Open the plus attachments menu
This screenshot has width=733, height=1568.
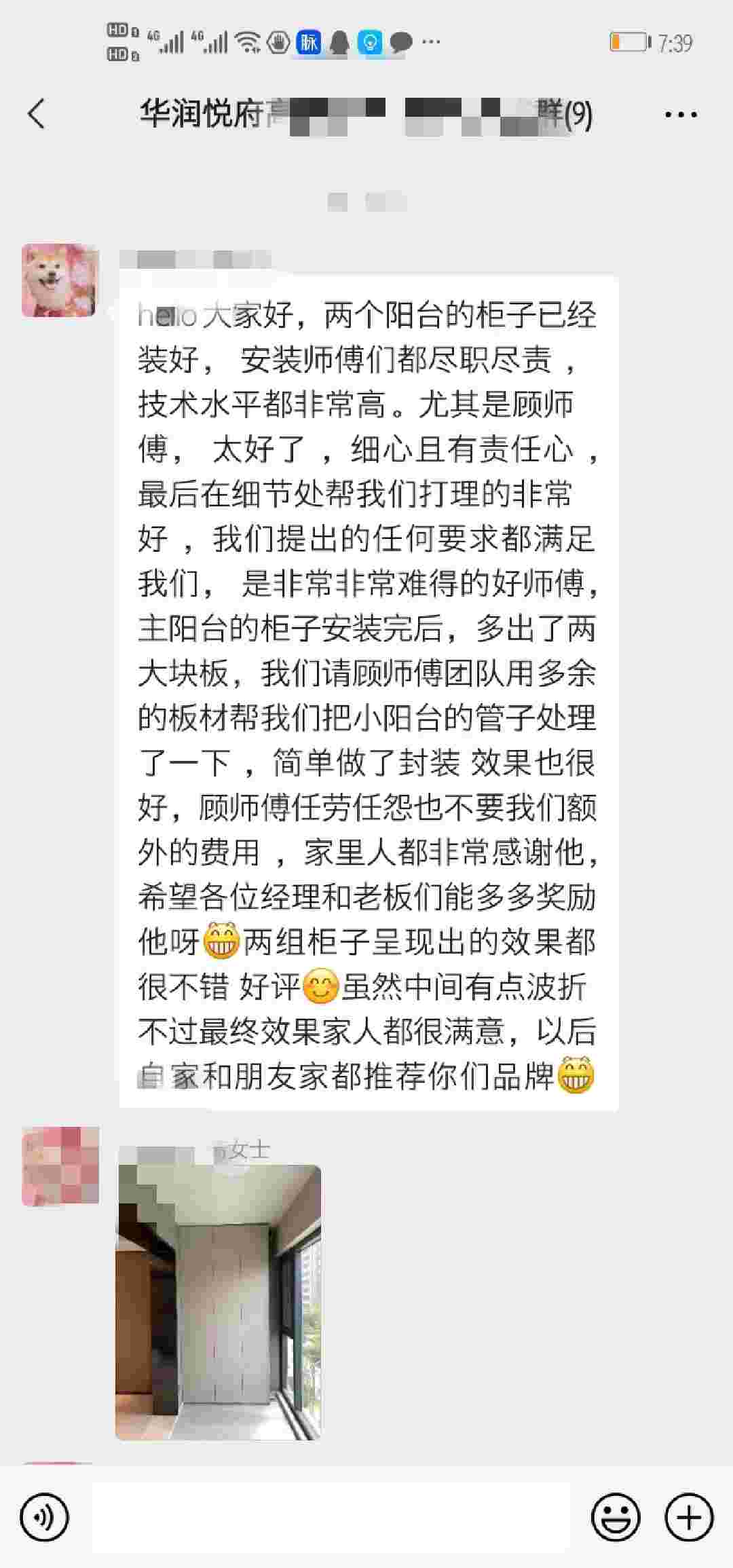click(x=689, y=1517)
